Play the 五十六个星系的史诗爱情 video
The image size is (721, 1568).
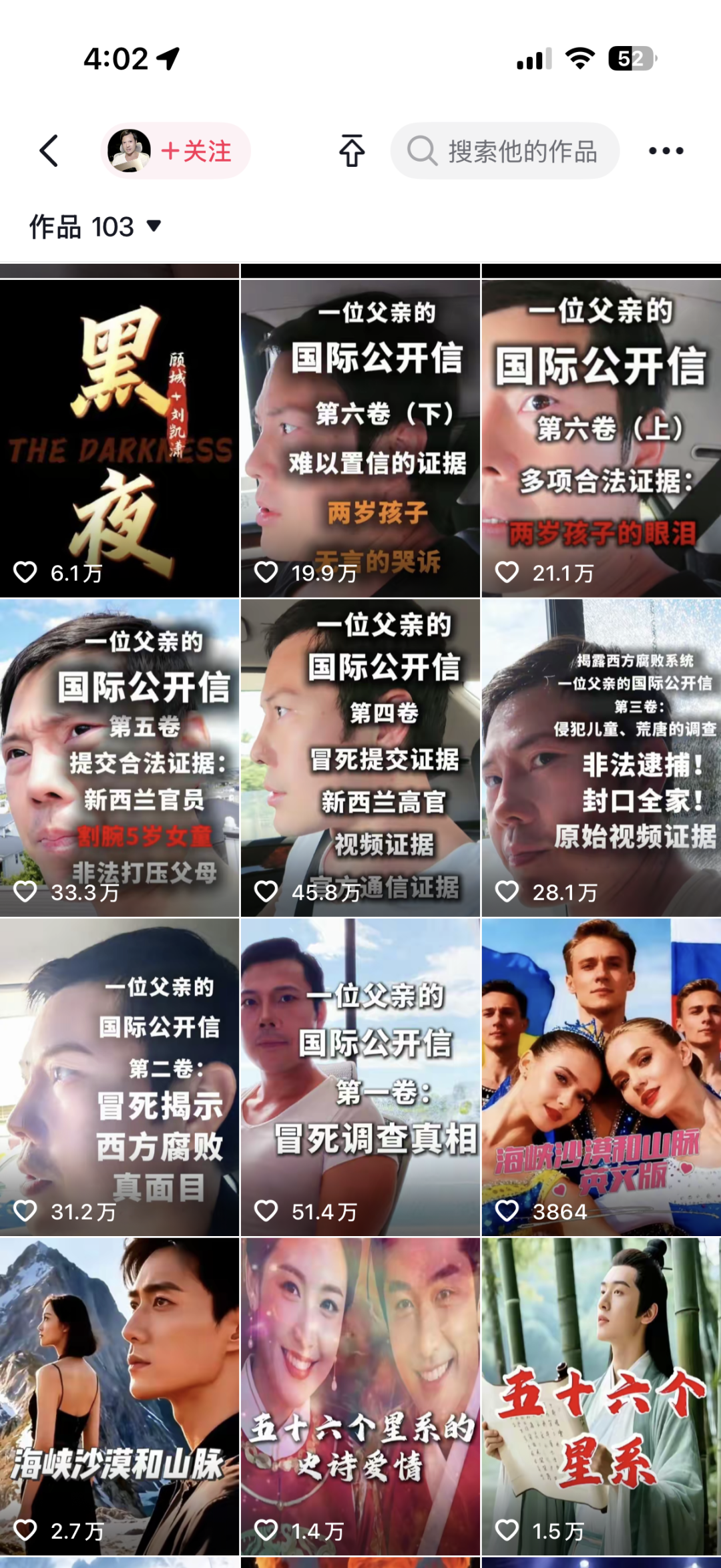point(360,1396)
